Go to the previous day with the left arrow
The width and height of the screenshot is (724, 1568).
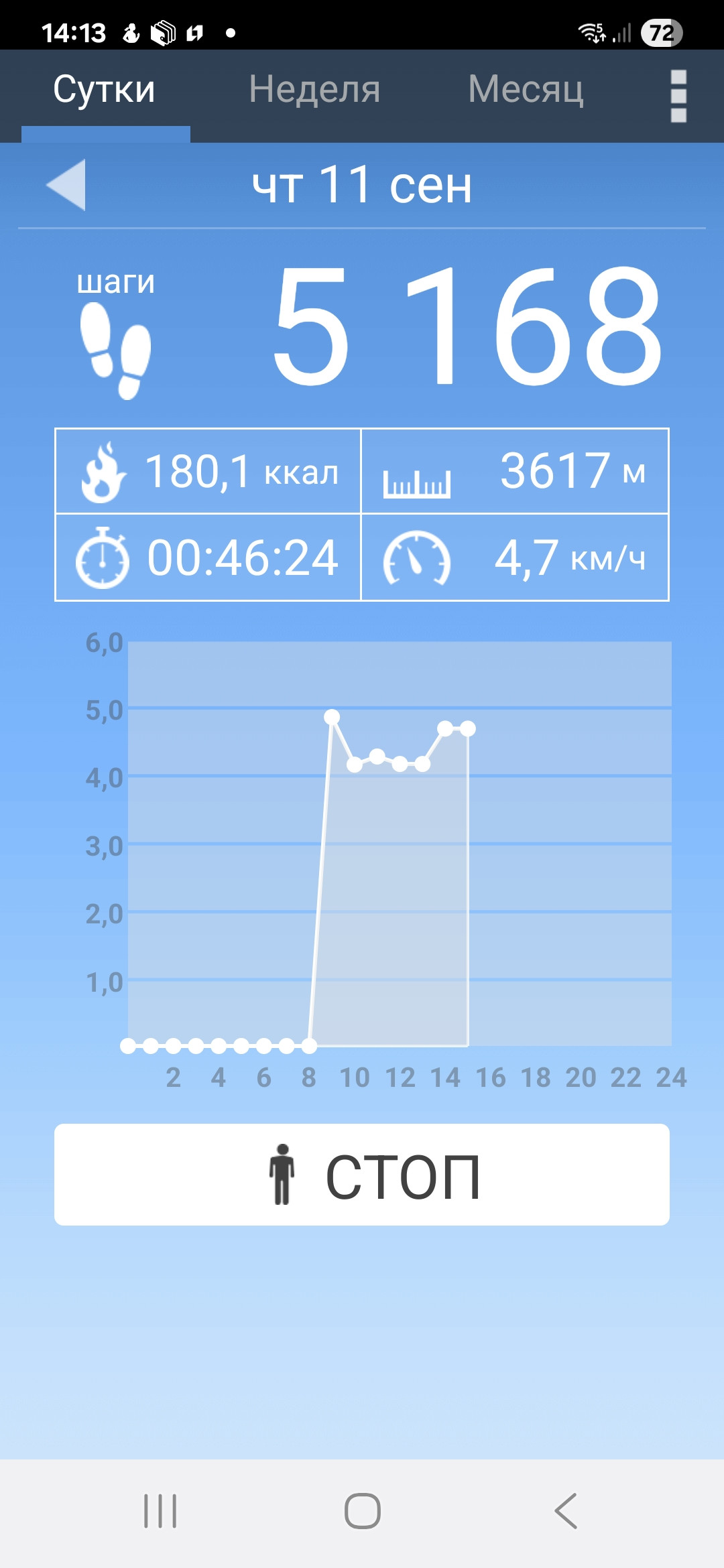click(66, 185)
